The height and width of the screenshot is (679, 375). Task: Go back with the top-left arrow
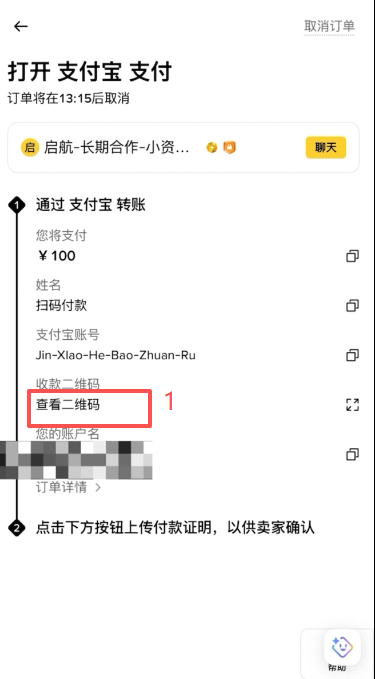[20, 26]
